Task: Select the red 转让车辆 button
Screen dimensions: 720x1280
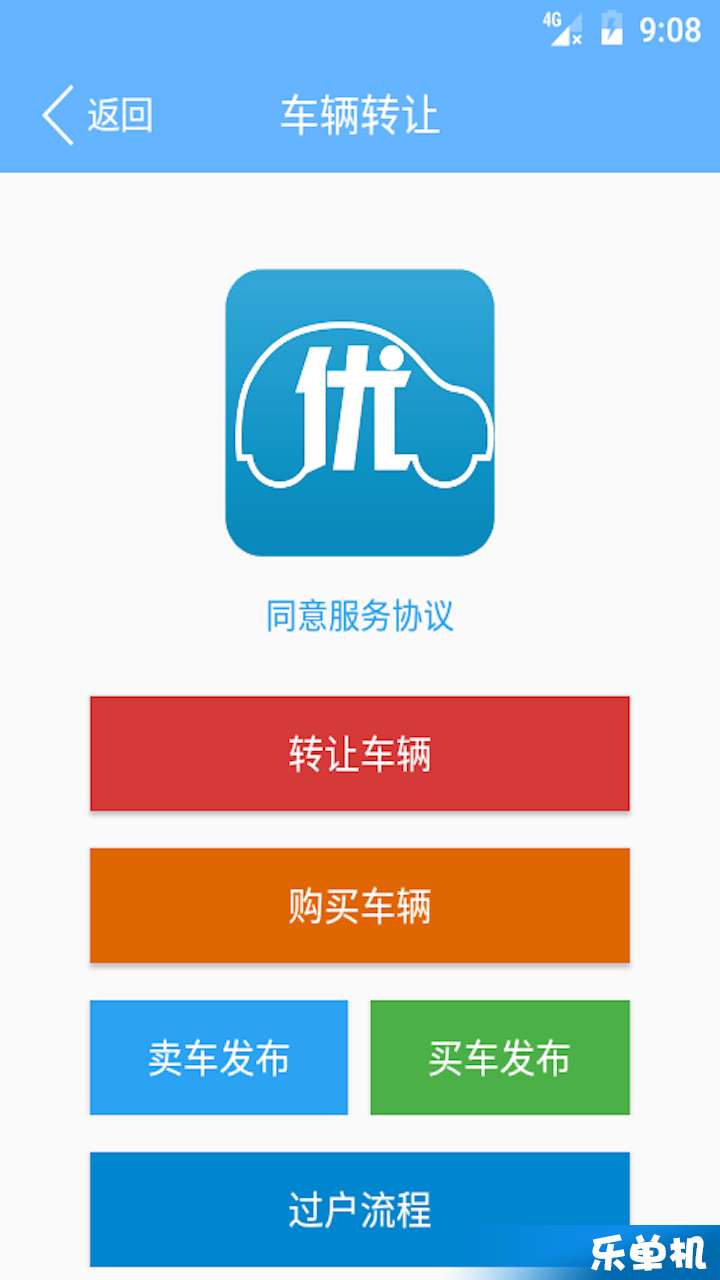Action: coord(360,754)
